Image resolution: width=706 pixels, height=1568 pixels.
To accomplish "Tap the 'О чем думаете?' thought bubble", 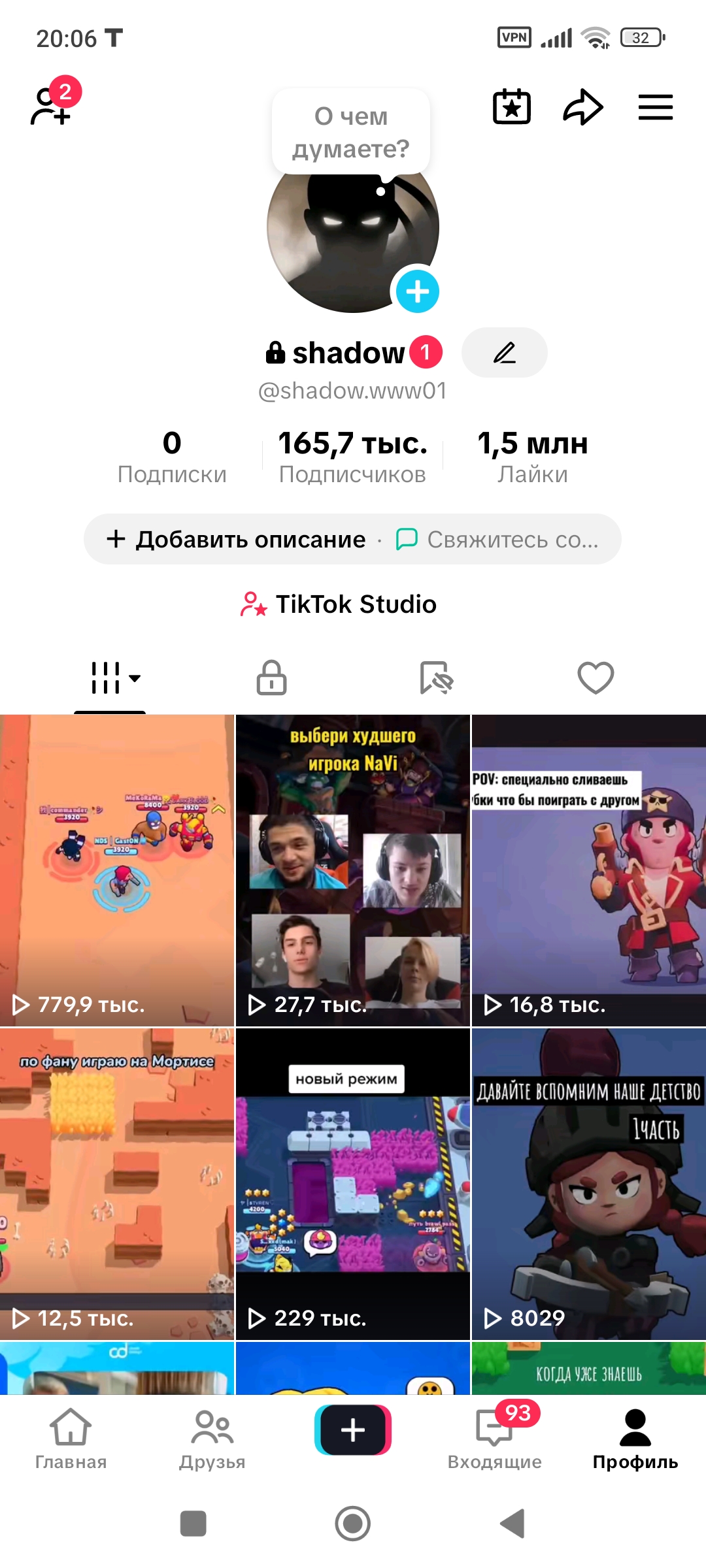I will 351,132.
